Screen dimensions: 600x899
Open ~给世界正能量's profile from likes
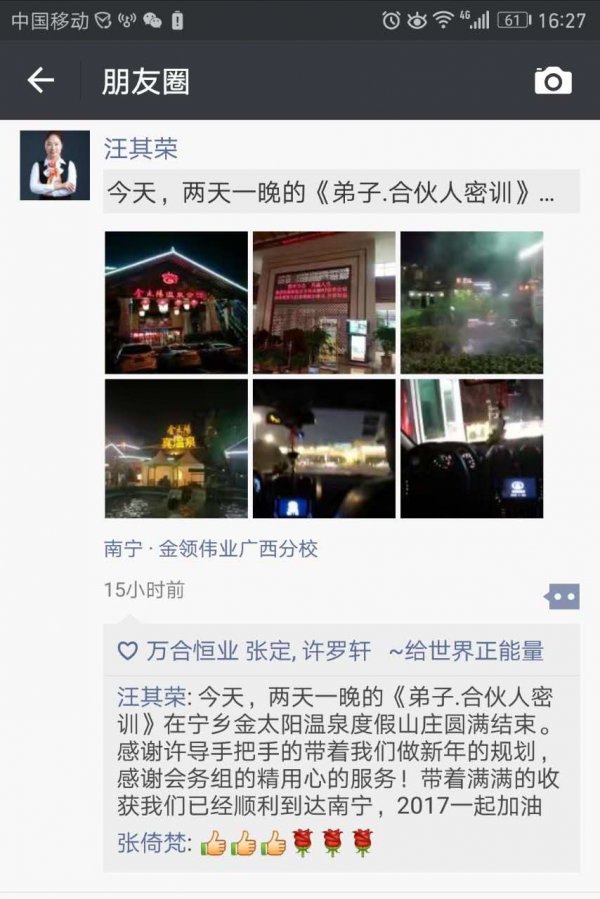tap(466, 652)
